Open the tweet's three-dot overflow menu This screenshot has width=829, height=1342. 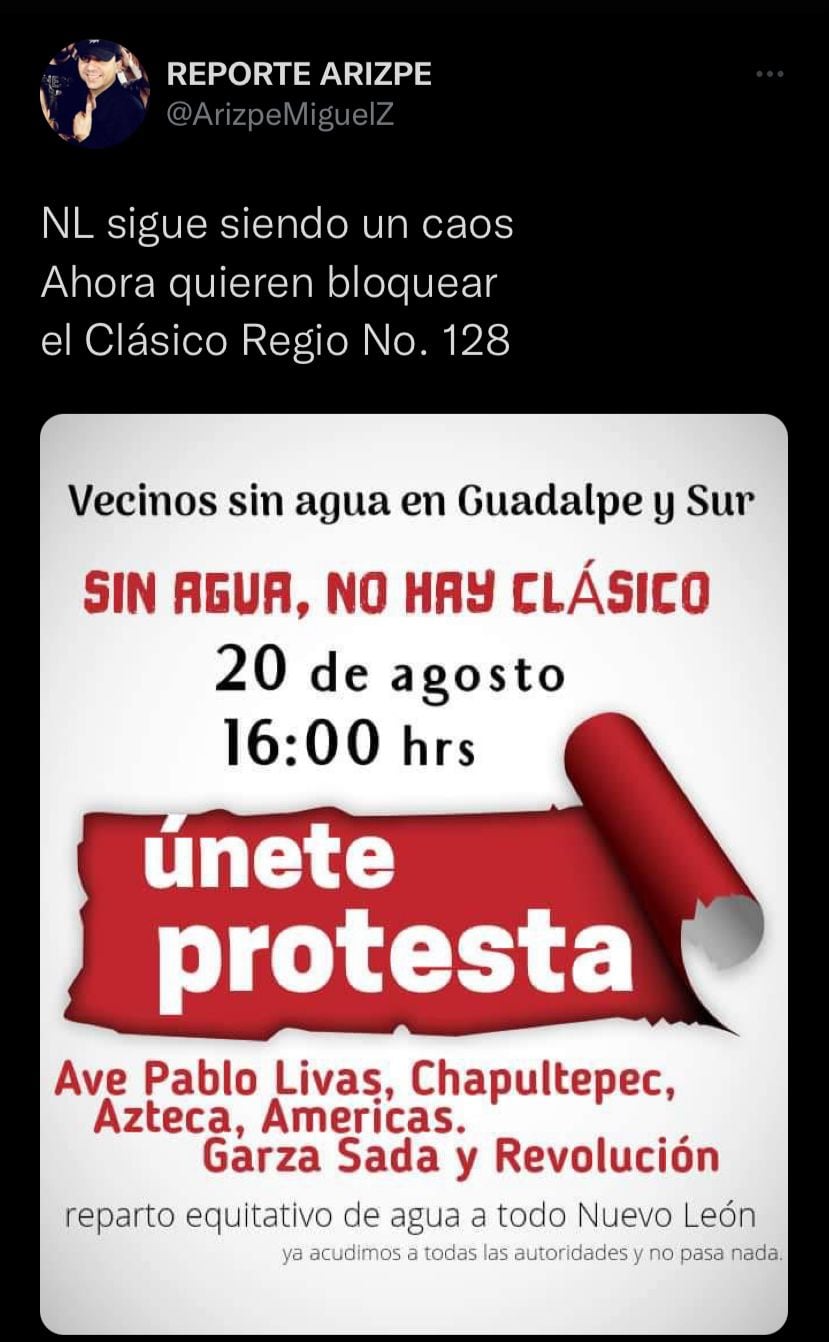pyautogui.click(x=769, y=74)
